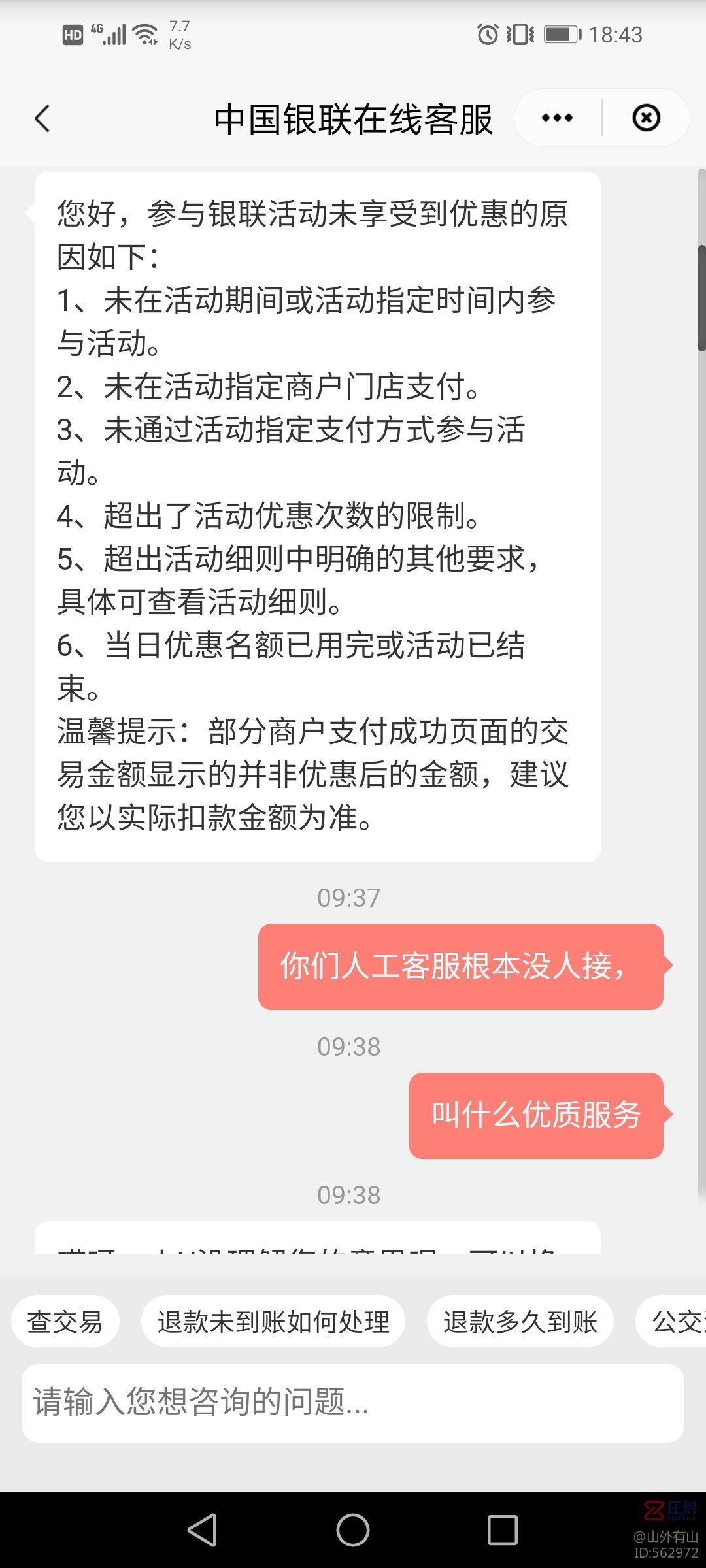Focus the 请输入您想咨询的问题 input field
This screenshot has width=706, height=1568.
[353, 1402]
